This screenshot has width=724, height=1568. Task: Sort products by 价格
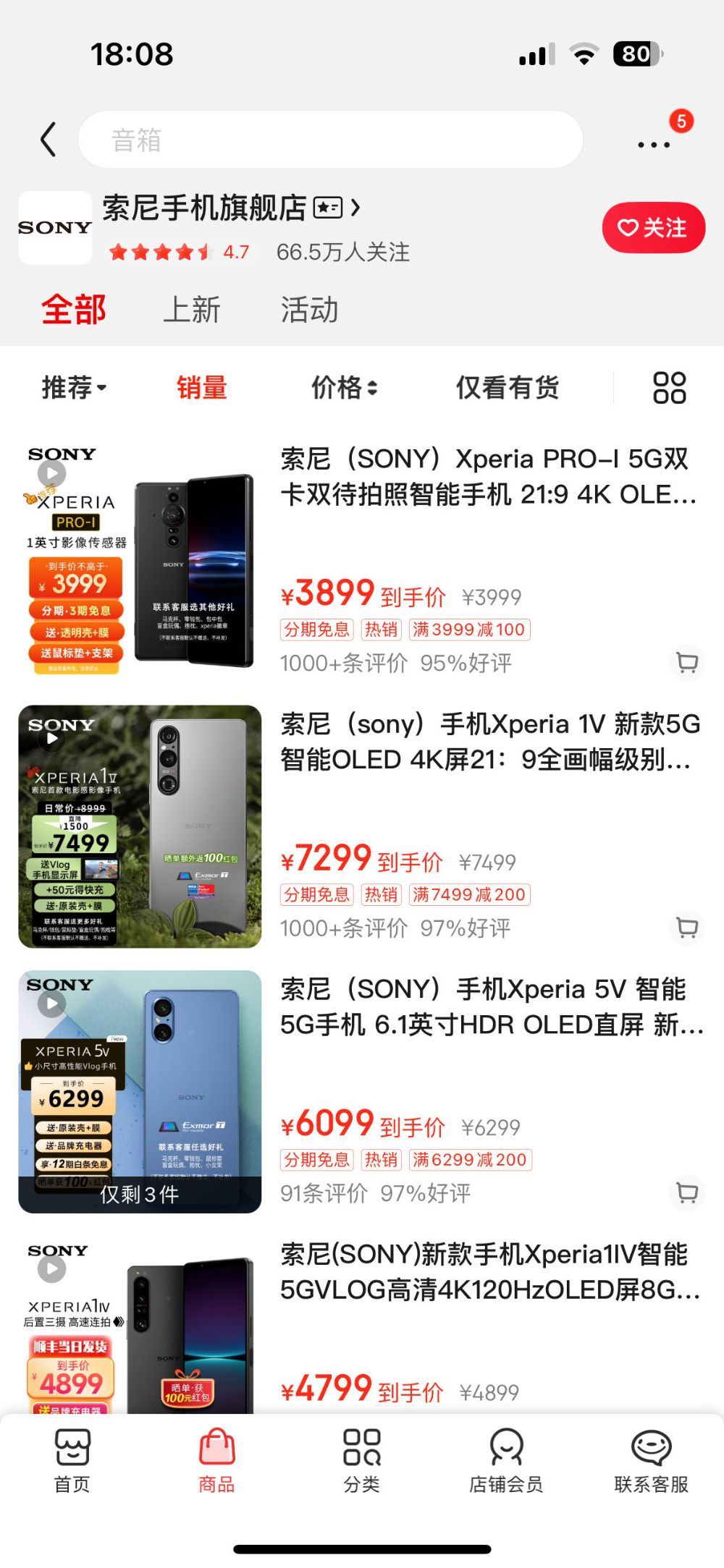pyautogui.click(x=344, y=388)
